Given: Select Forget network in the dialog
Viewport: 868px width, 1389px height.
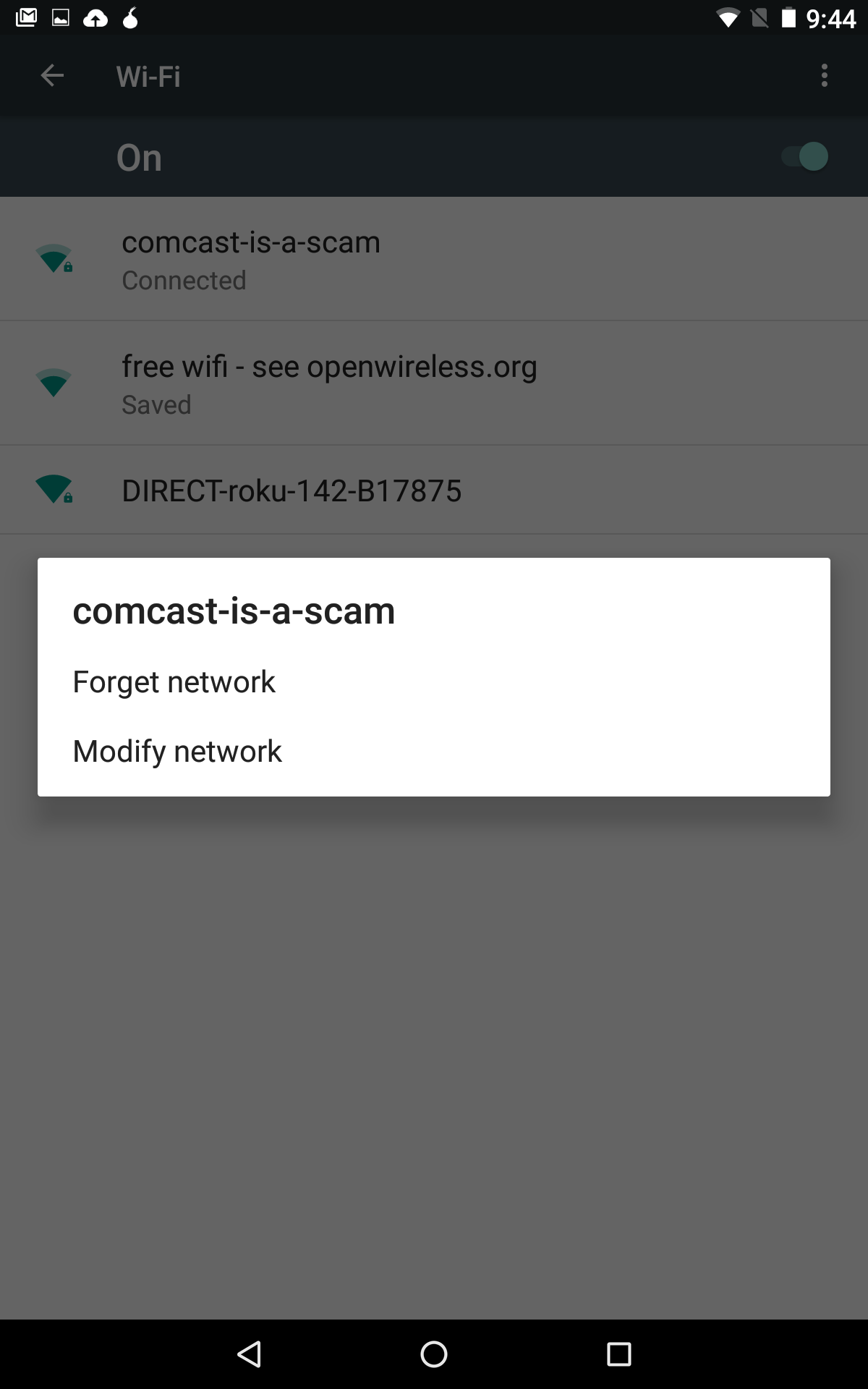Looking at the screenshot, I should click(x=434, y=682).
